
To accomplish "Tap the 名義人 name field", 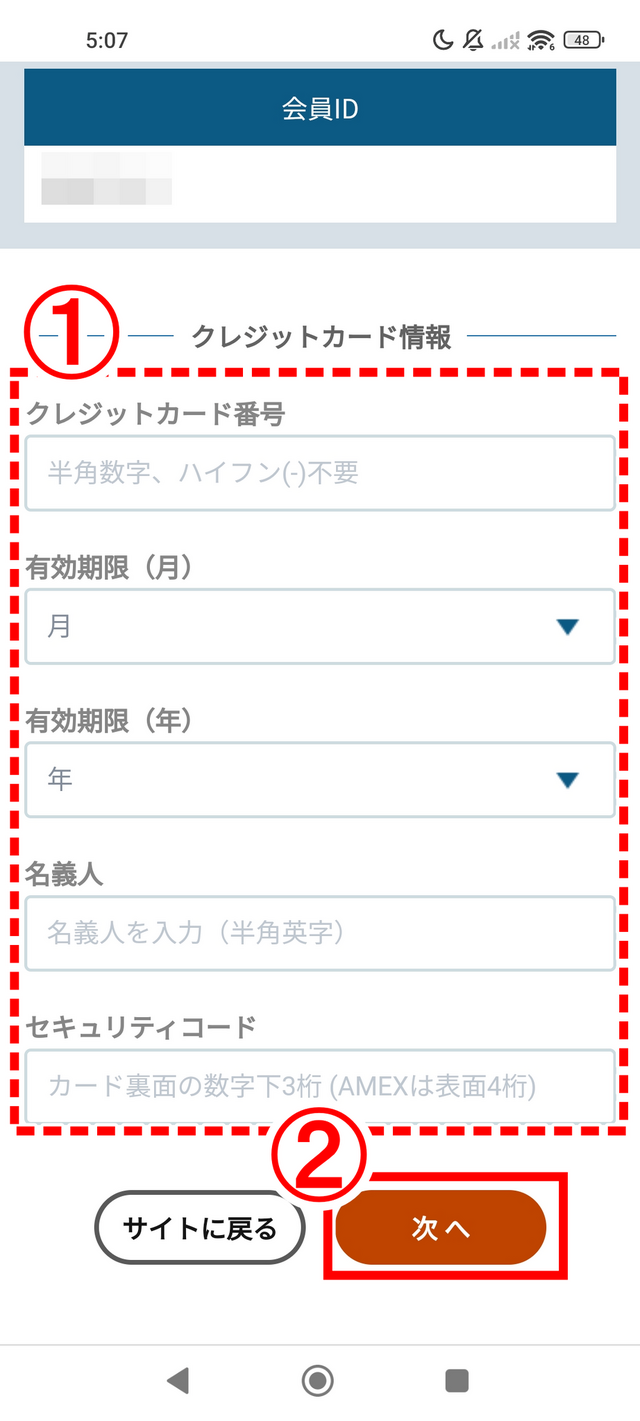I will pos(319,933).
